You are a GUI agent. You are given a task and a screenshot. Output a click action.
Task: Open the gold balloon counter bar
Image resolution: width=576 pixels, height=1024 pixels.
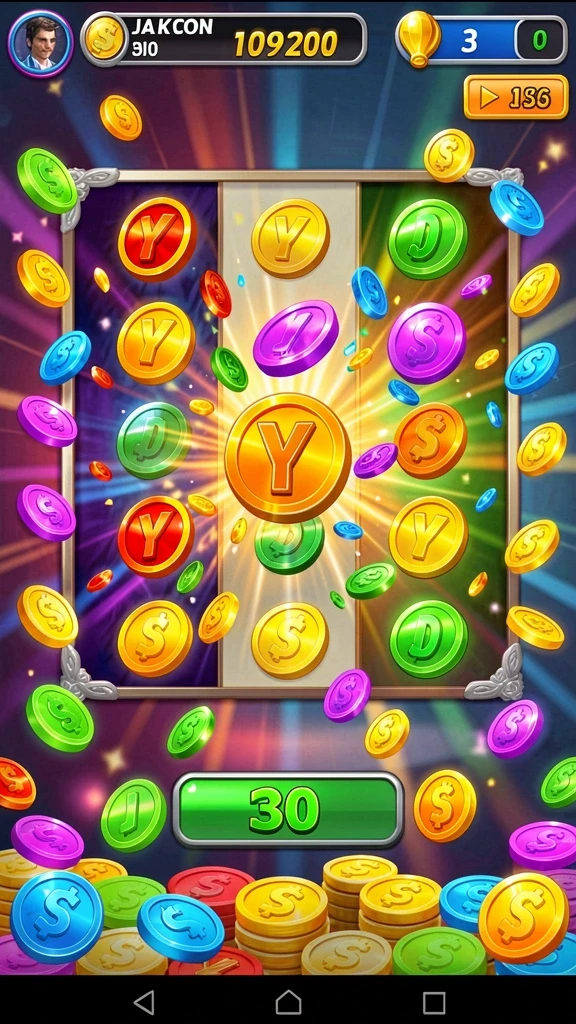coord(482,40)
